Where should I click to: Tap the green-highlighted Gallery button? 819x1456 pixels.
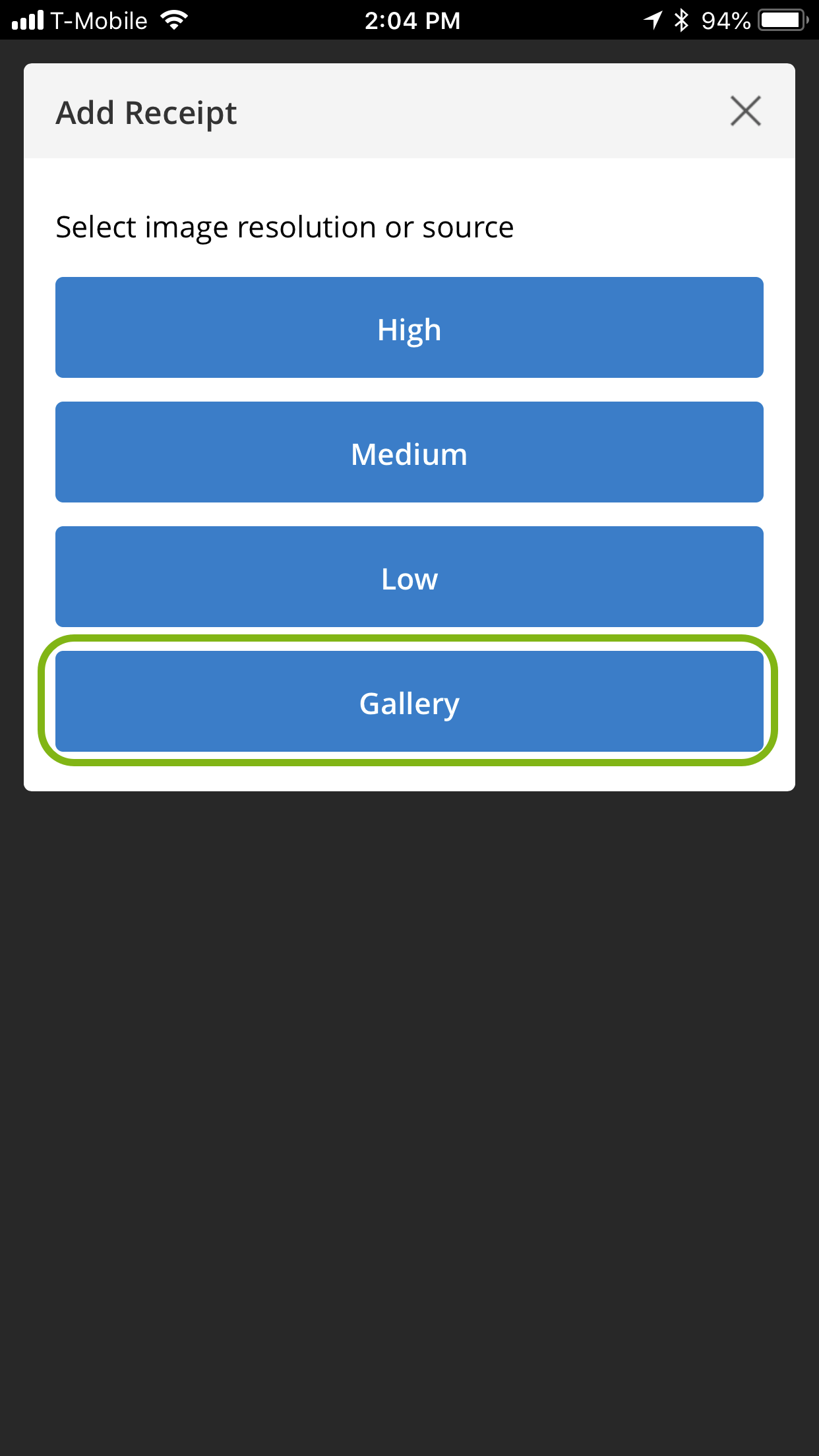409,702
